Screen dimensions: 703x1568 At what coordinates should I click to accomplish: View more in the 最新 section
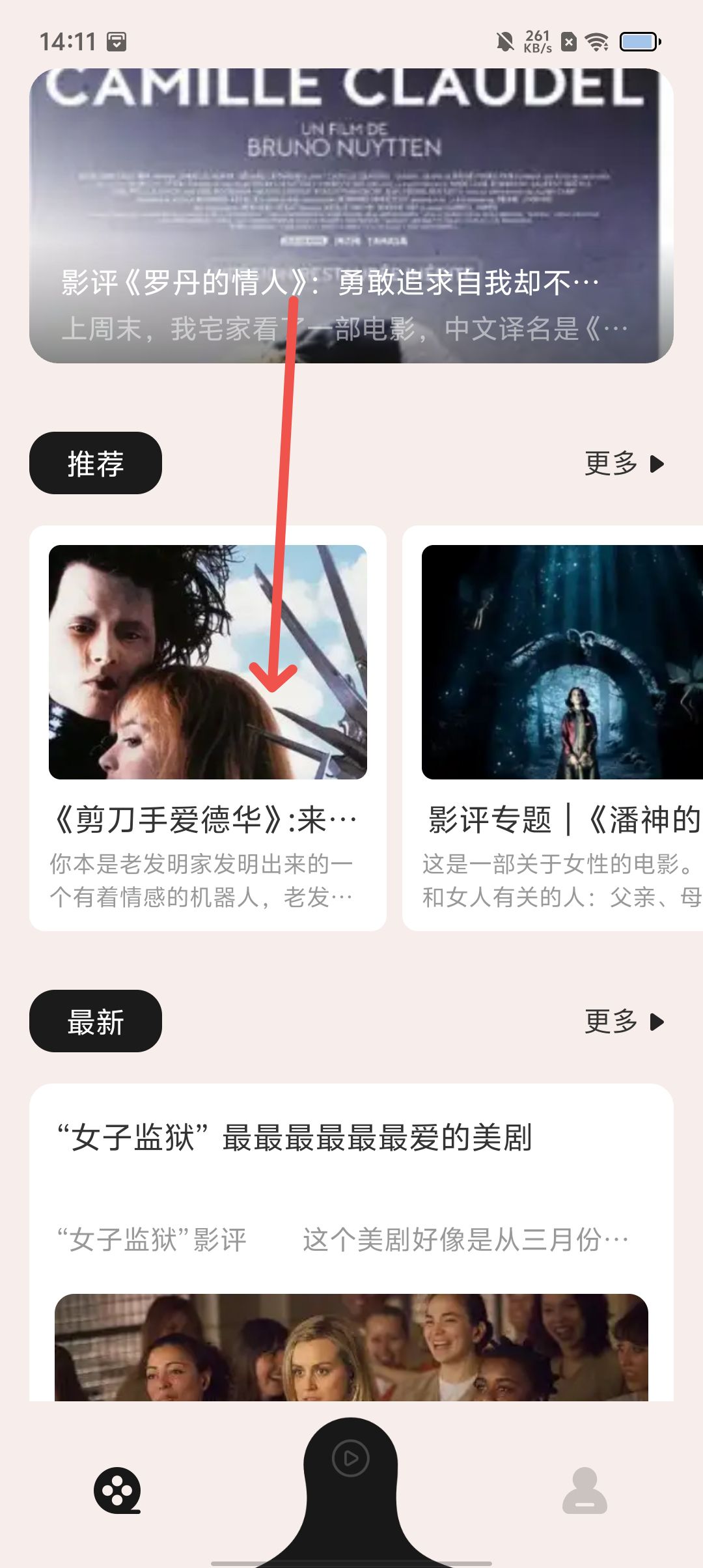pyautogui.click(x=624, y=1022)
